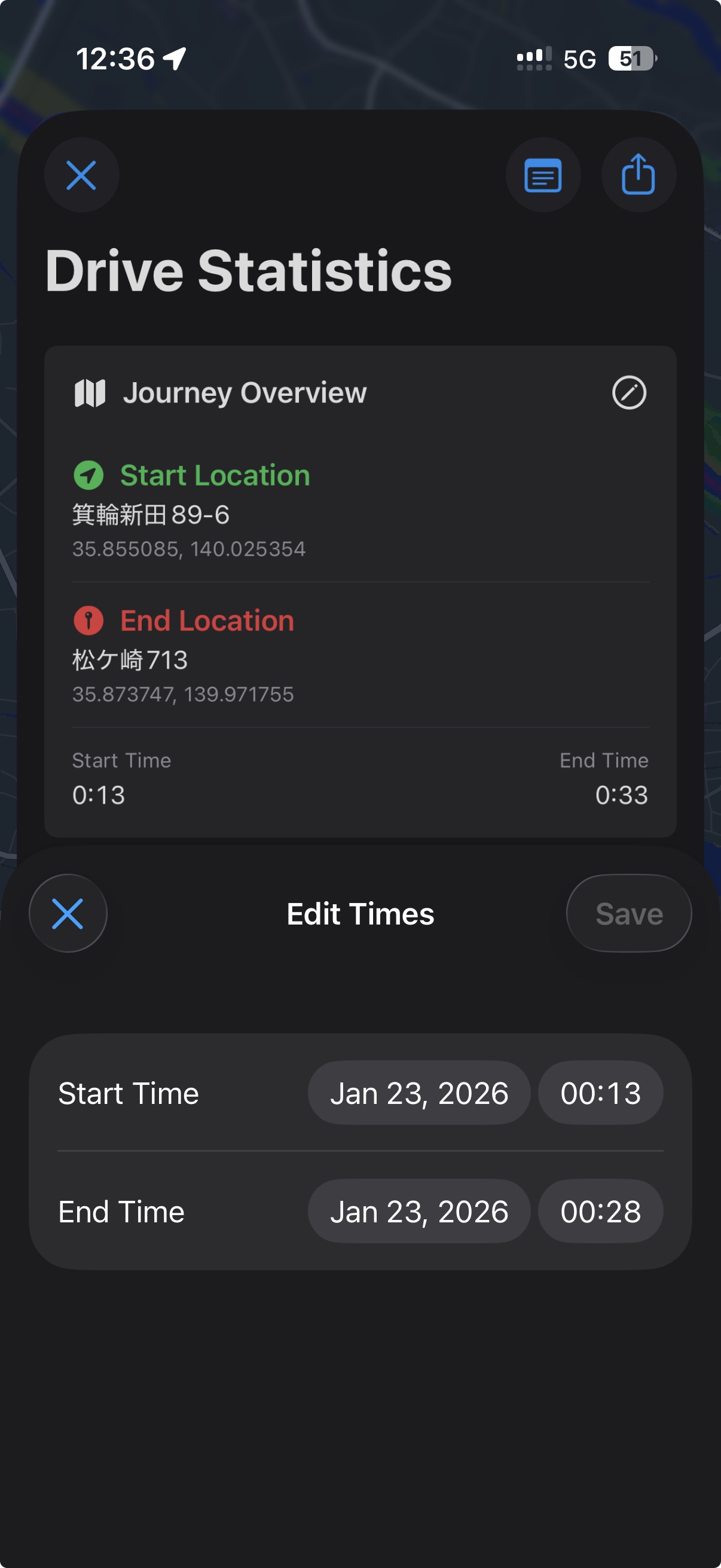Close the Drive Statistics sheet
The height and width of the screenshot is (1568, 721).
pos(81,175)
